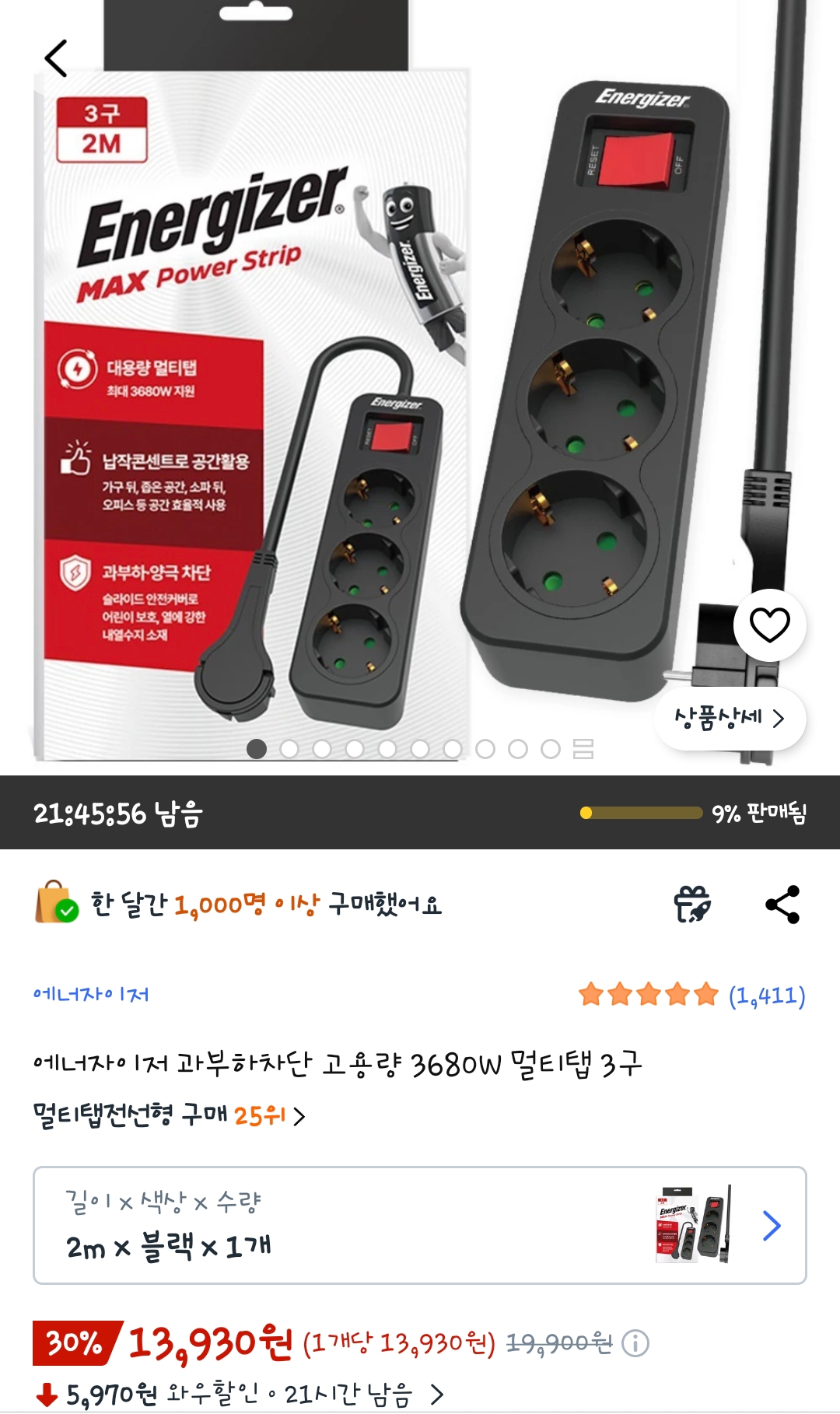Open 멀티탭전선형 구매 25위 ranking
This screenshot has width=840, height=1414.
coord(169,1116)
